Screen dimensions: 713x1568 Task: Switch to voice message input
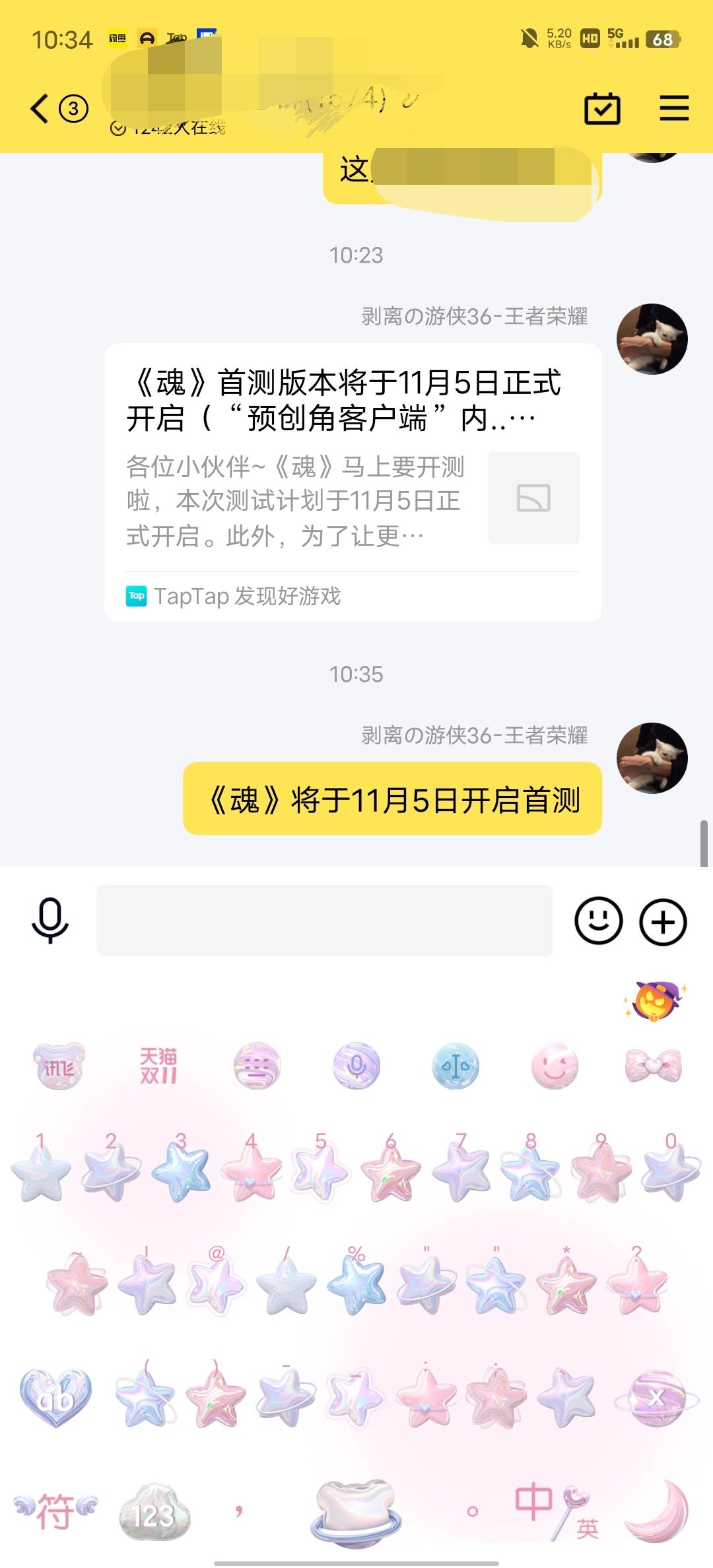(50, 921)
